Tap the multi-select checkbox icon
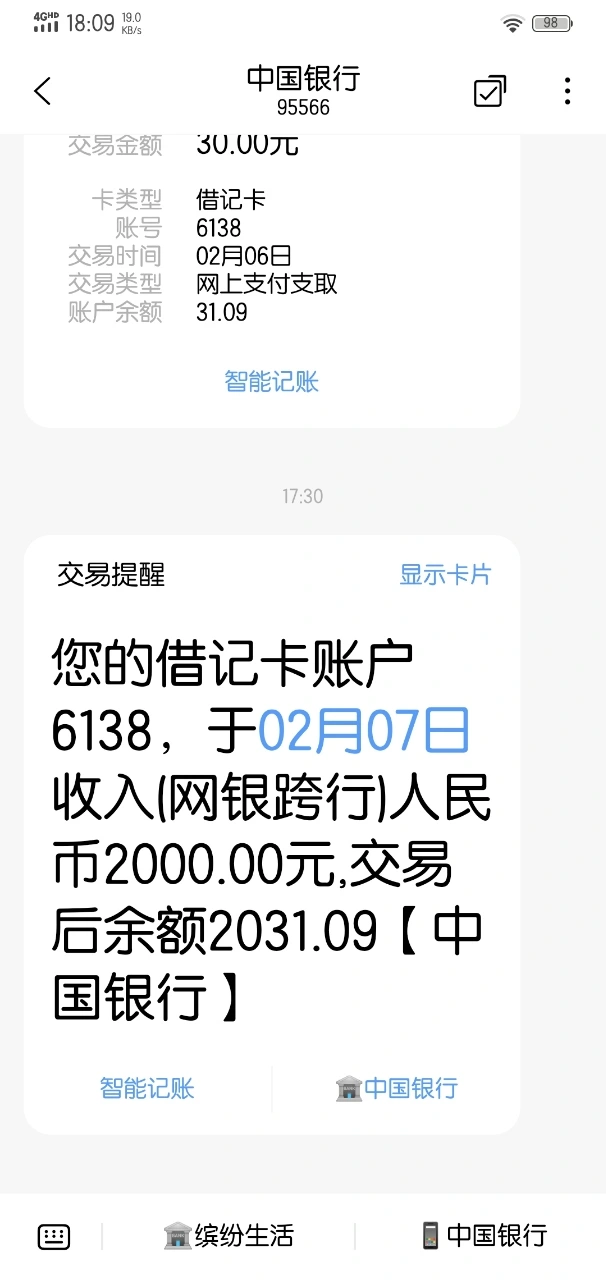The image size is (606, 1280). click(x=489, y=91)
